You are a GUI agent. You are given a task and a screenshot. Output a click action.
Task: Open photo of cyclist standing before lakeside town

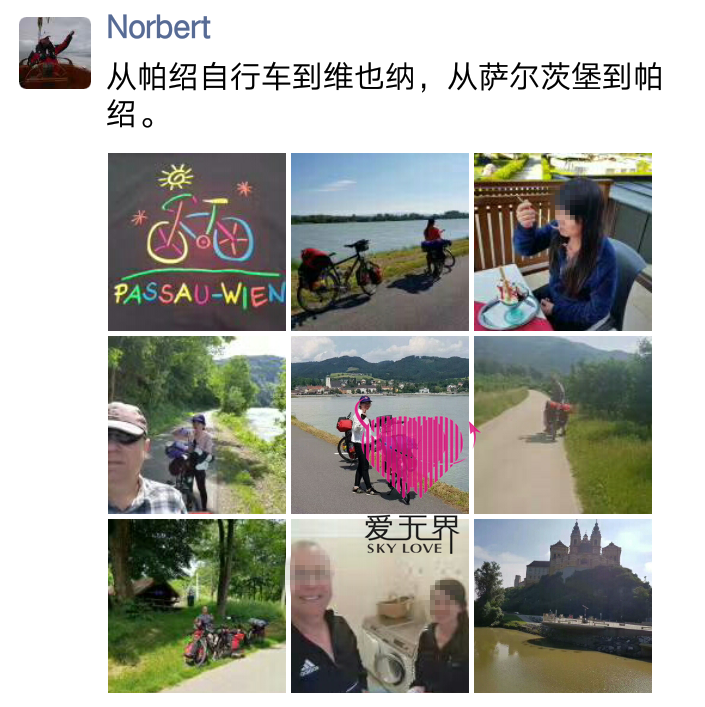coord(380,425)
